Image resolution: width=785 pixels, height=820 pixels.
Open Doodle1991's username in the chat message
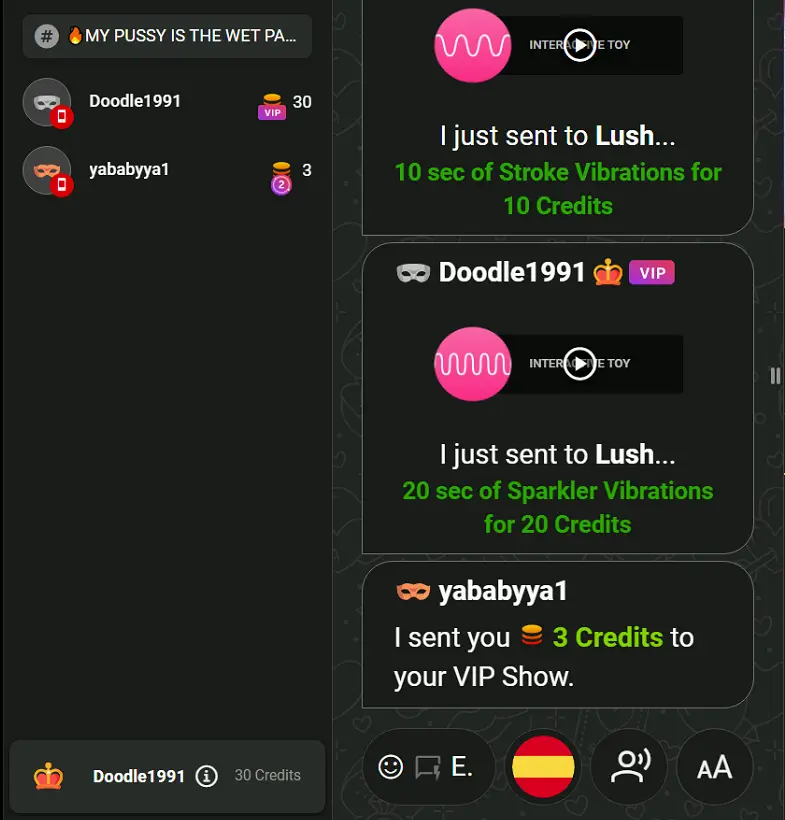pyautogui.click(x=511, y=272)
